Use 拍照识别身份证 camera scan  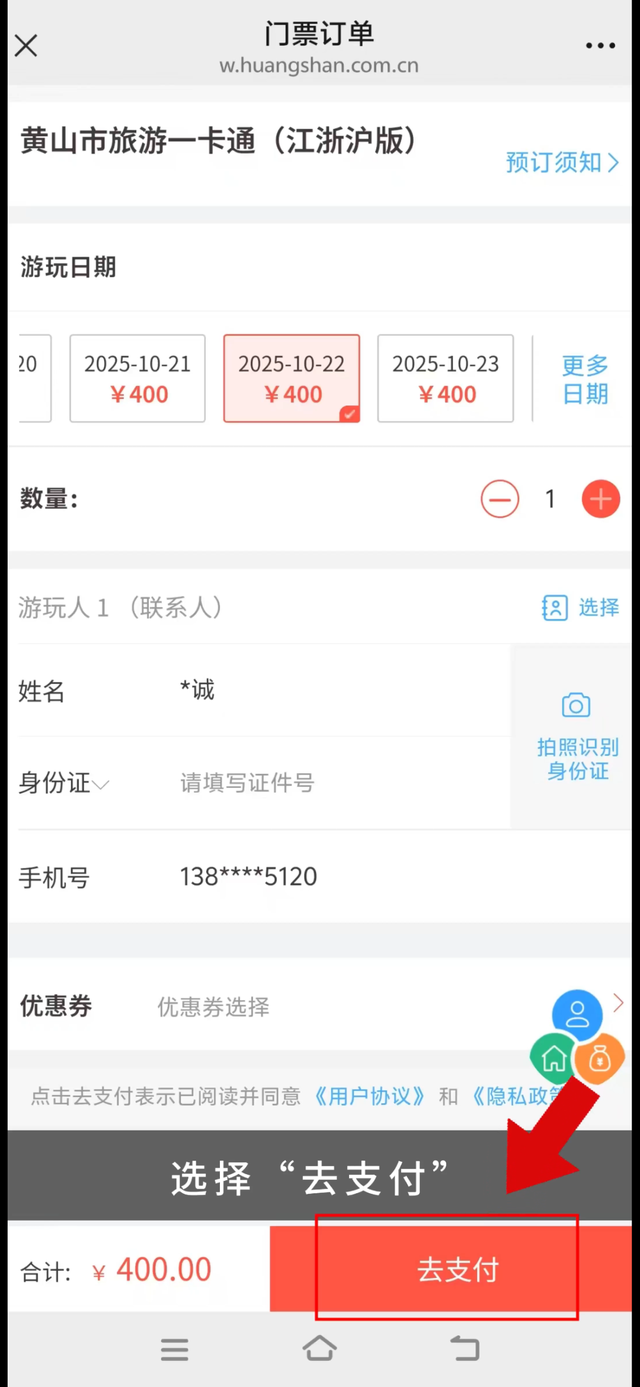tap(577, 736)
